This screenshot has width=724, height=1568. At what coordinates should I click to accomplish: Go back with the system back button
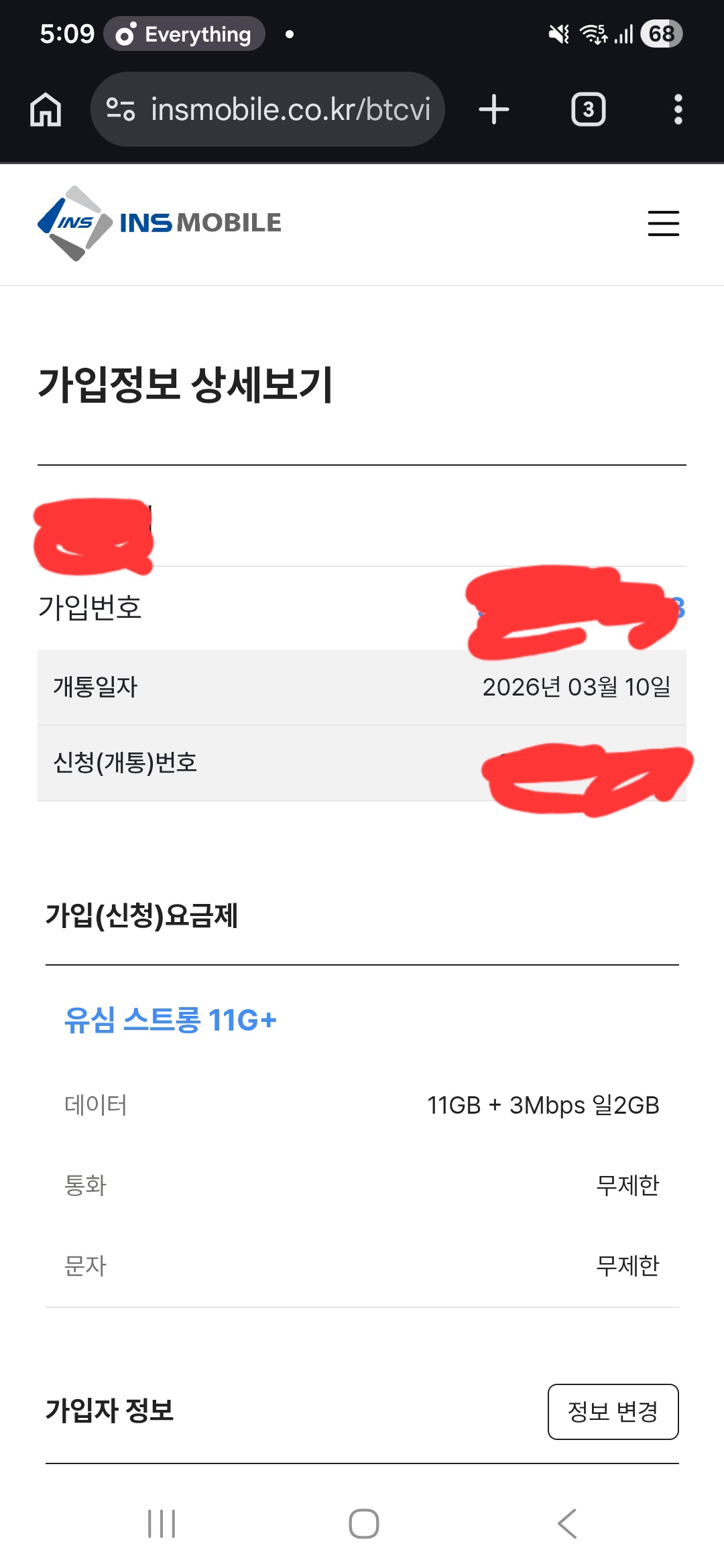pos(567,1524)
